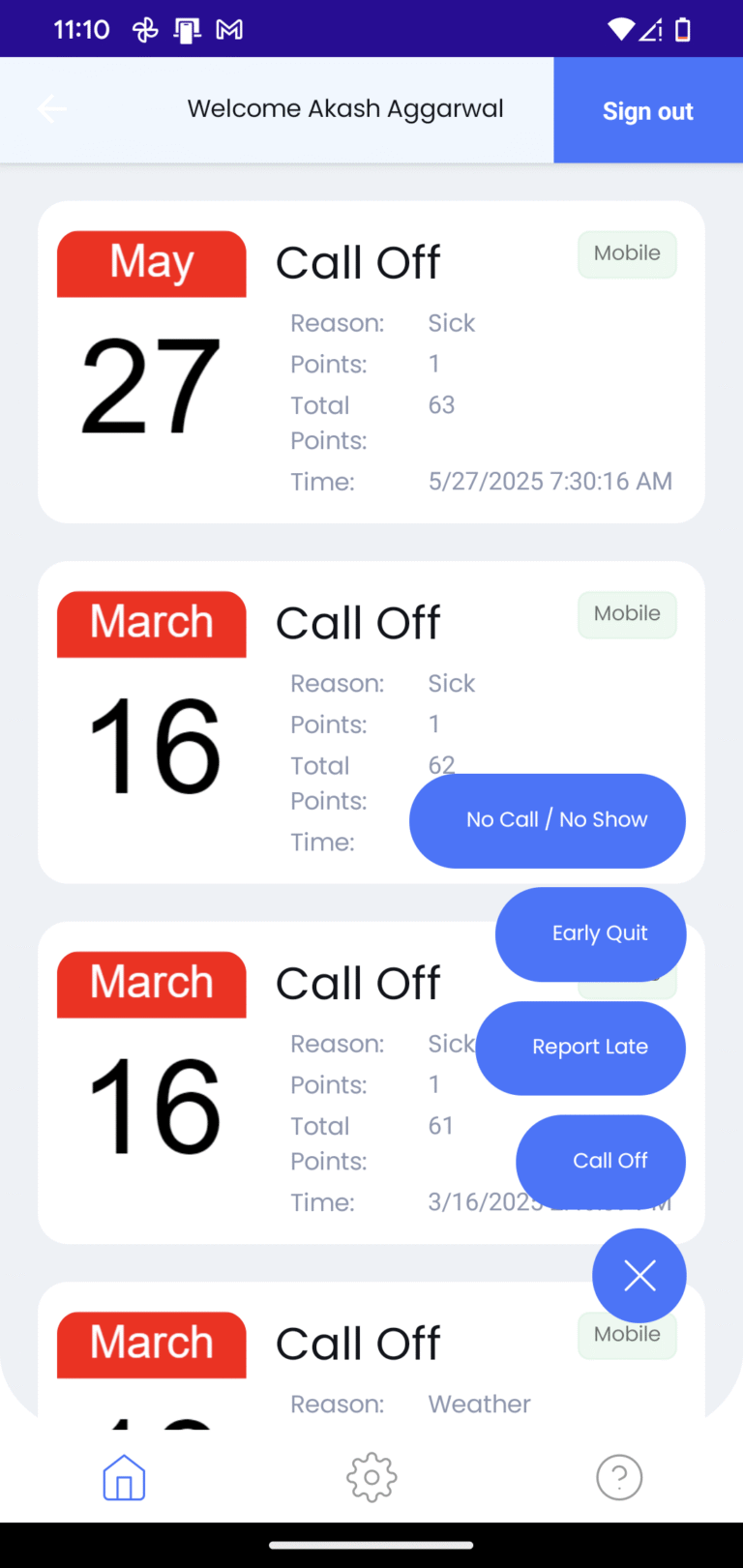Select the Call Off action button
The image size is (743, 1568).
pos(601,1162)
